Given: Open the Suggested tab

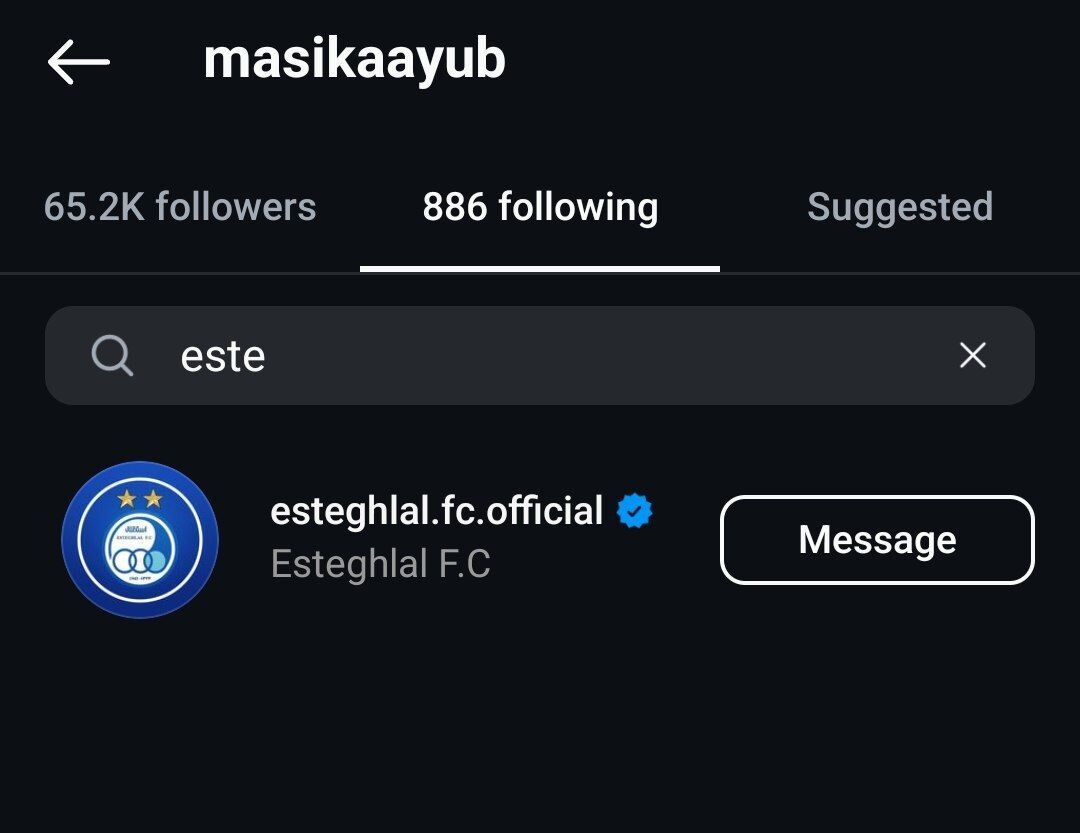Looking at the screenshot, I should point(899,208).
